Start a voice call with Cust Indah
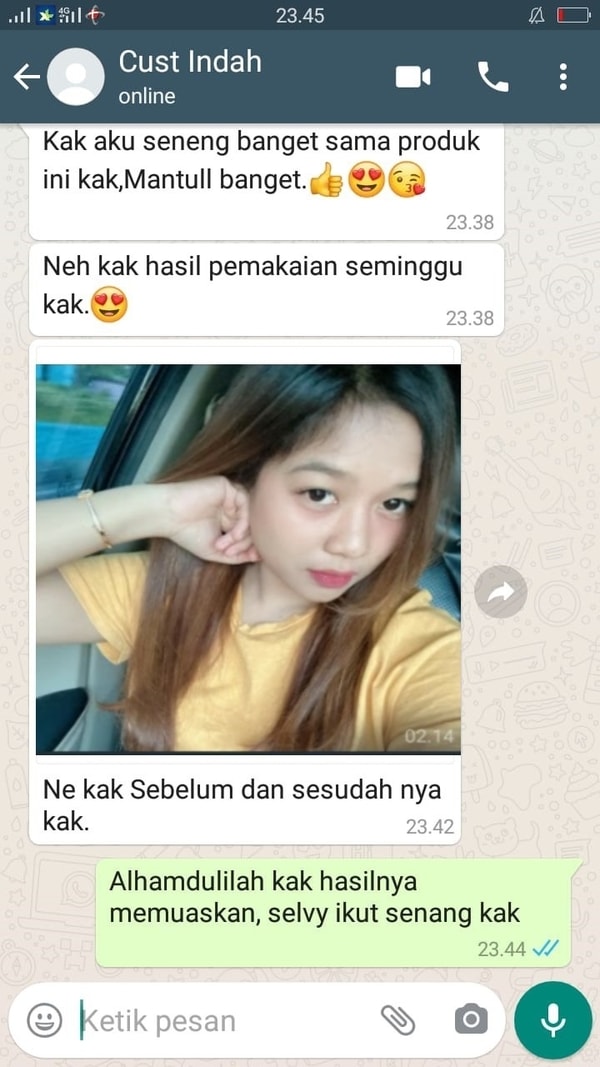600x1067 pixels. coord(493,77)
